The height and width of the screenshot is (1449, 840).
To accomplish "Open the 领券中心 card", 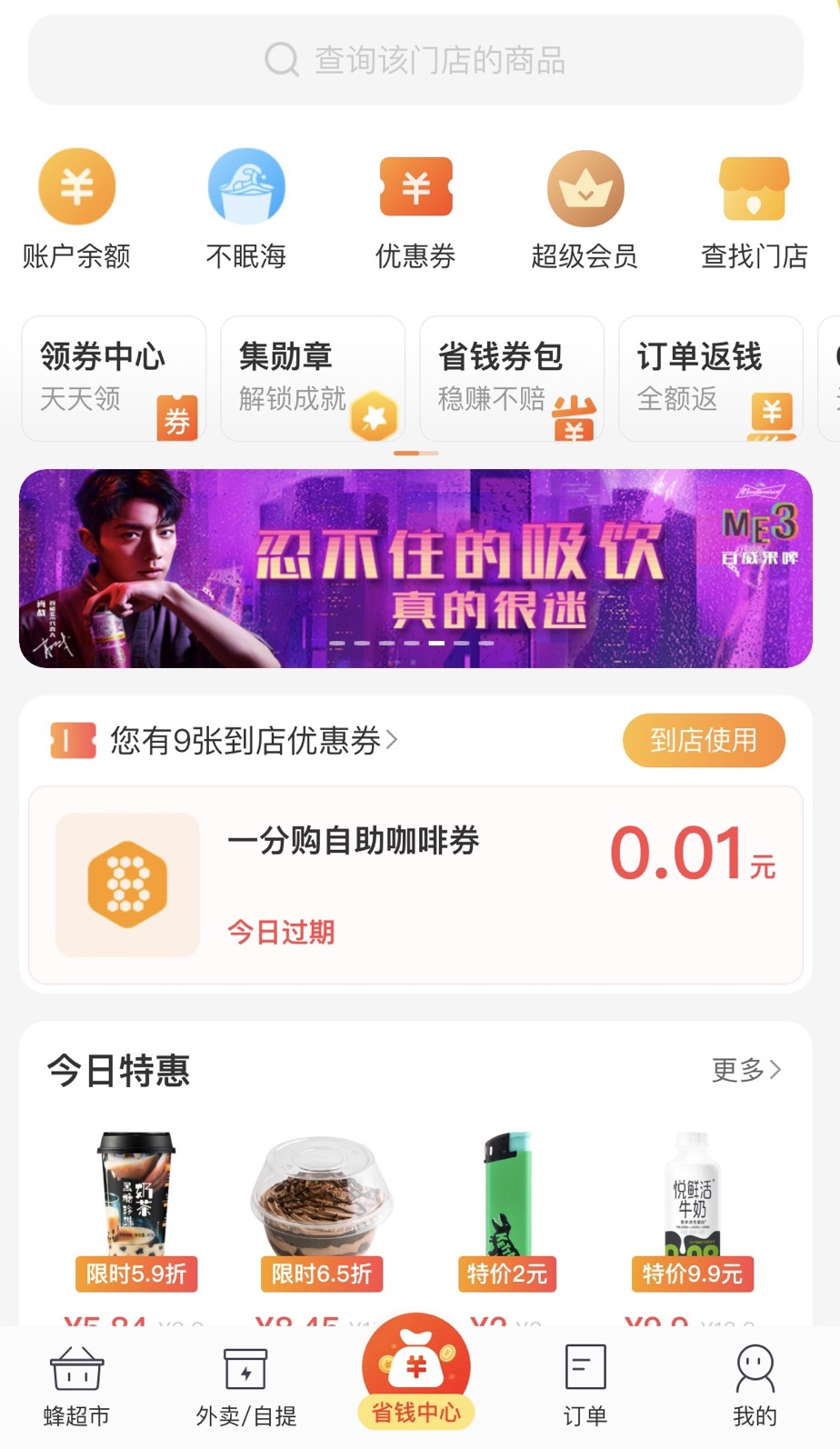I will [x=114, y=378].
